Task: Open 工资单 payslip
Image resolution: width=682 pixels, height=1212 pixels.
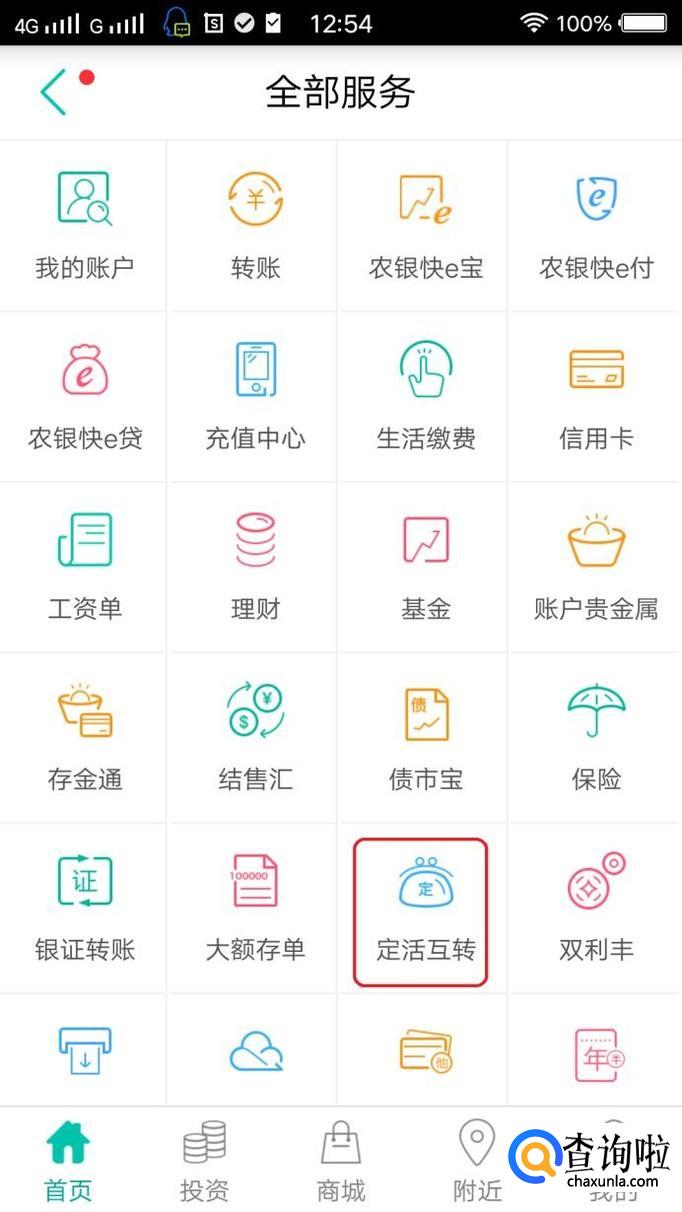Action: [x=84, y=566]
